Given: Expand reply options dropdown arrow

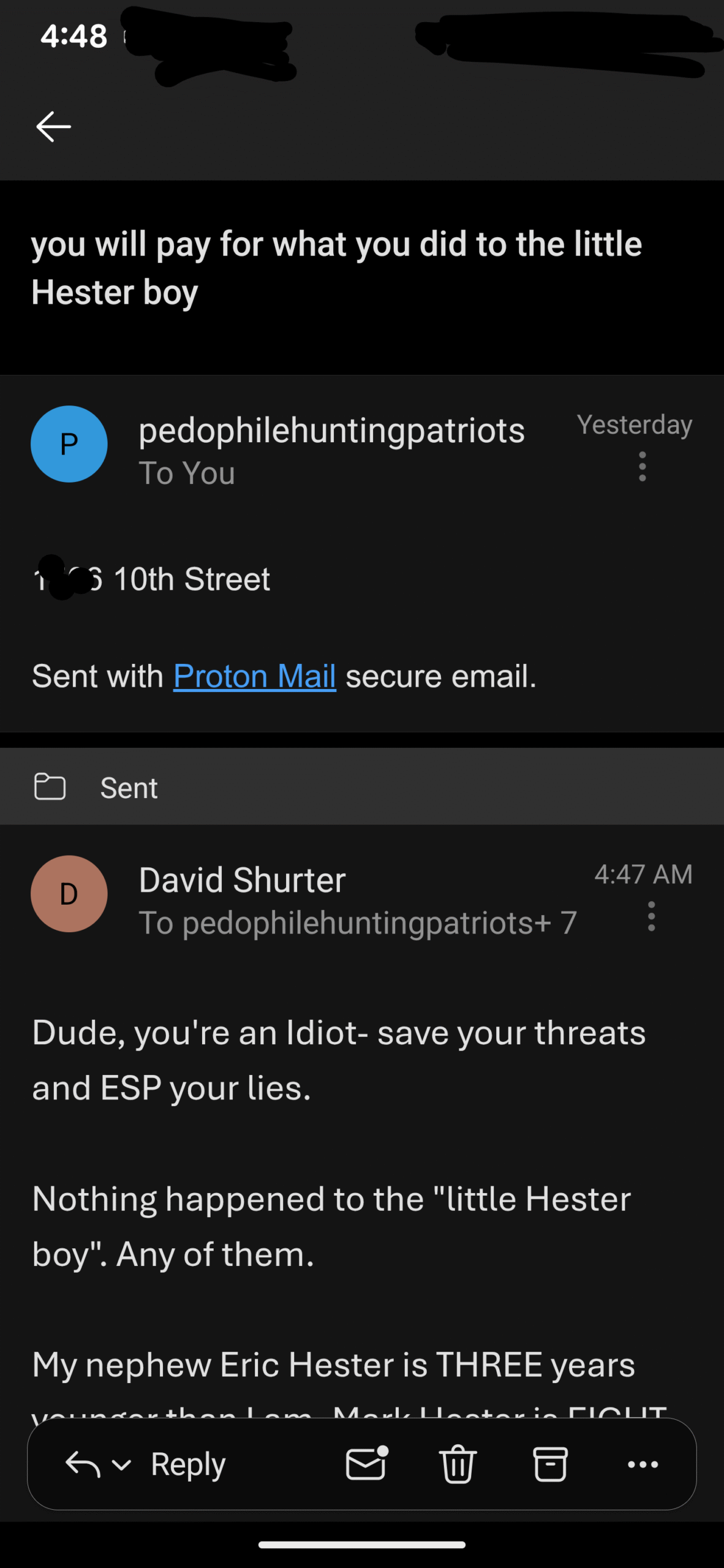Looking at the screenshot, I should click(122, 1464).
